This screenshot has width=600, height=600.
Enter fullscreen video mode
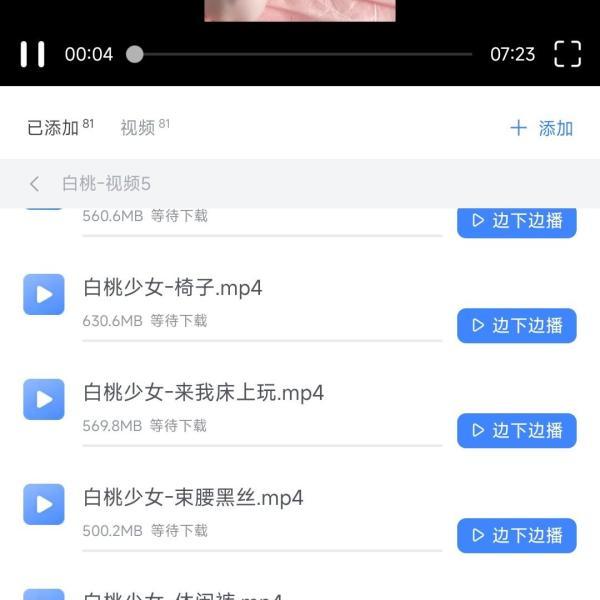[x=567, y=54]
